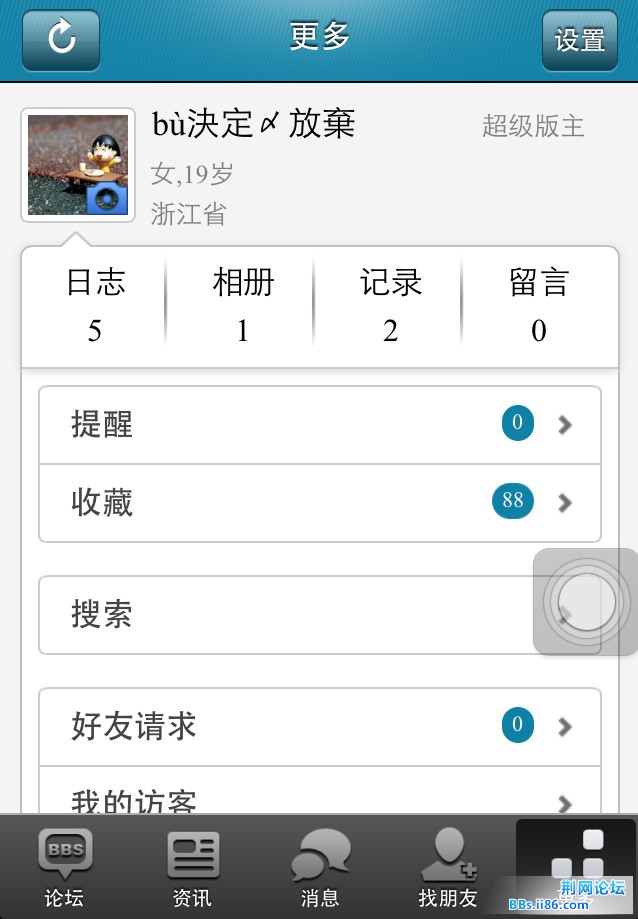Tap the floating AssistiveTouch button
The image size is (638, 919).
click(x=586, y=603)
